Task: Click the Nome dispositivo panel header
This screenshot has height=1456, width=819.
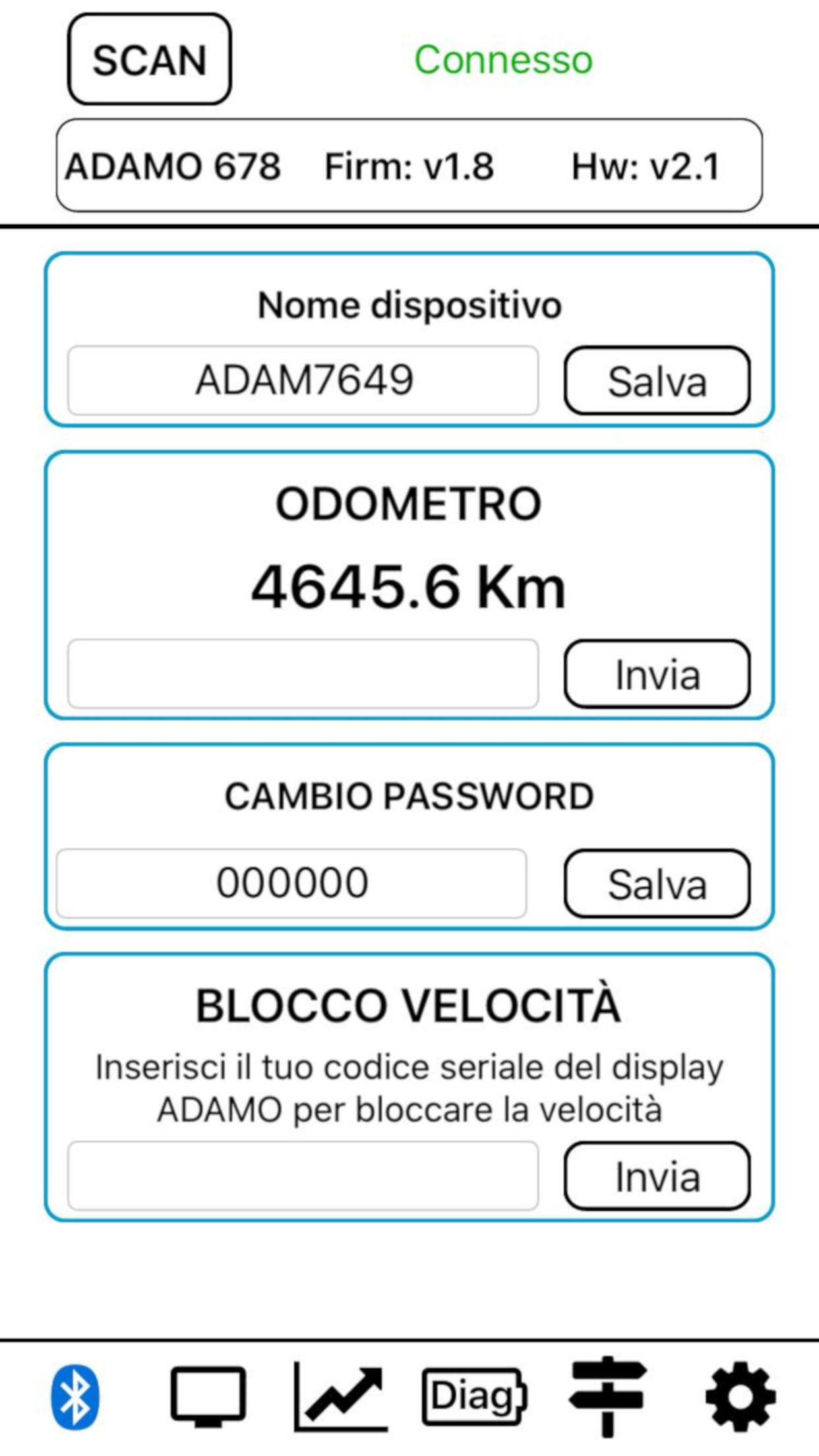Action: point(409,305)
